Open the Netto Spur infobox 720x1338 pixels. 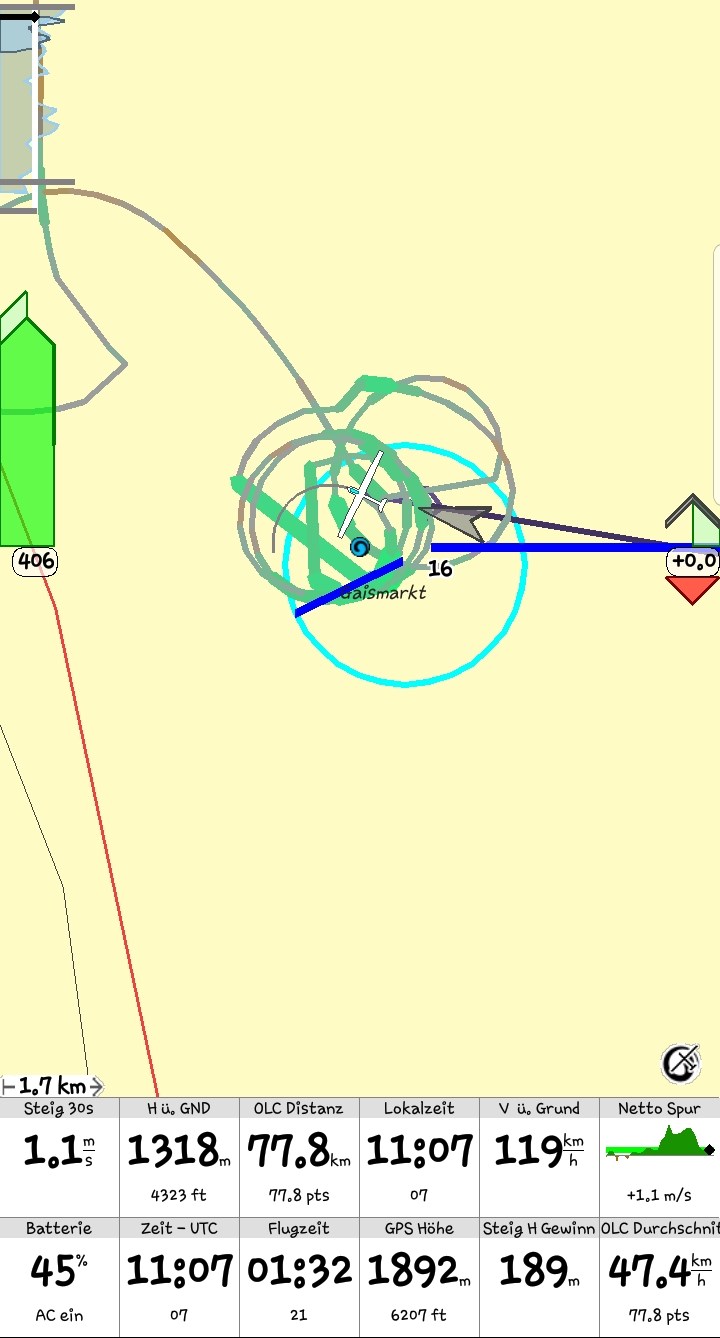coord(660,1157)
